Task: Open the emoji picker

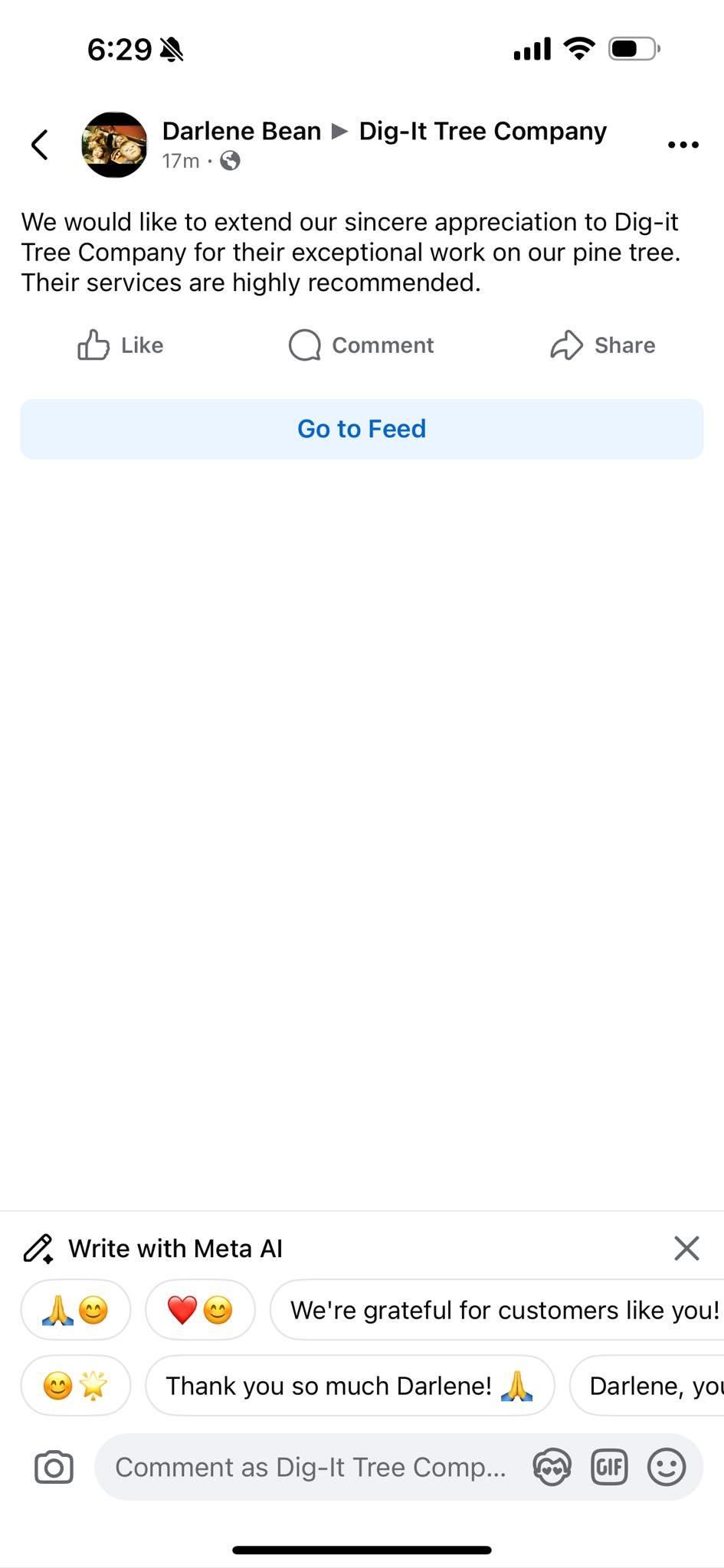Action: (x=667, y=1468)
